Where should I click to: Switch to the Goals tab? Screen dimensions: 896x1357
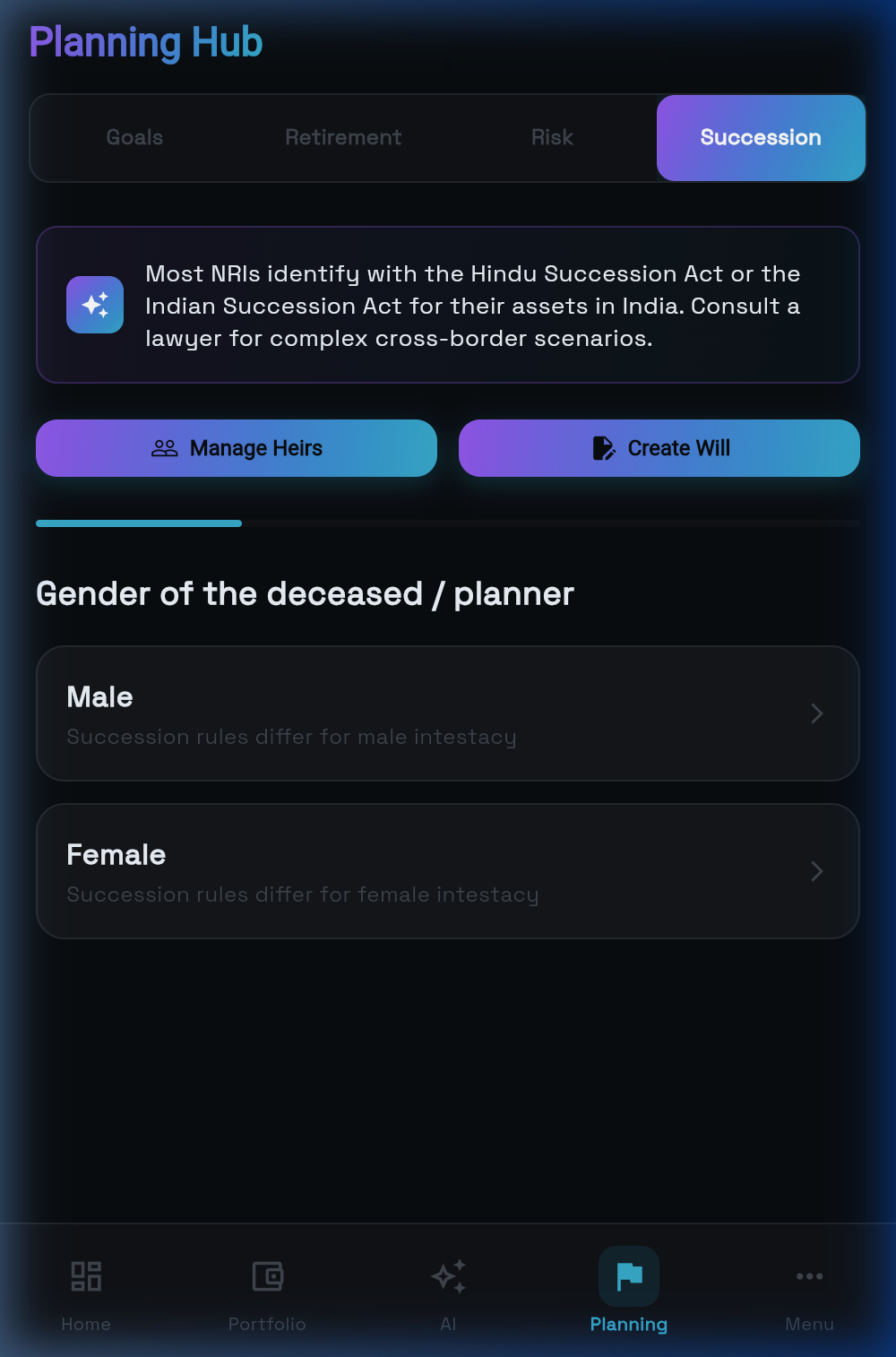click(134, 138)
